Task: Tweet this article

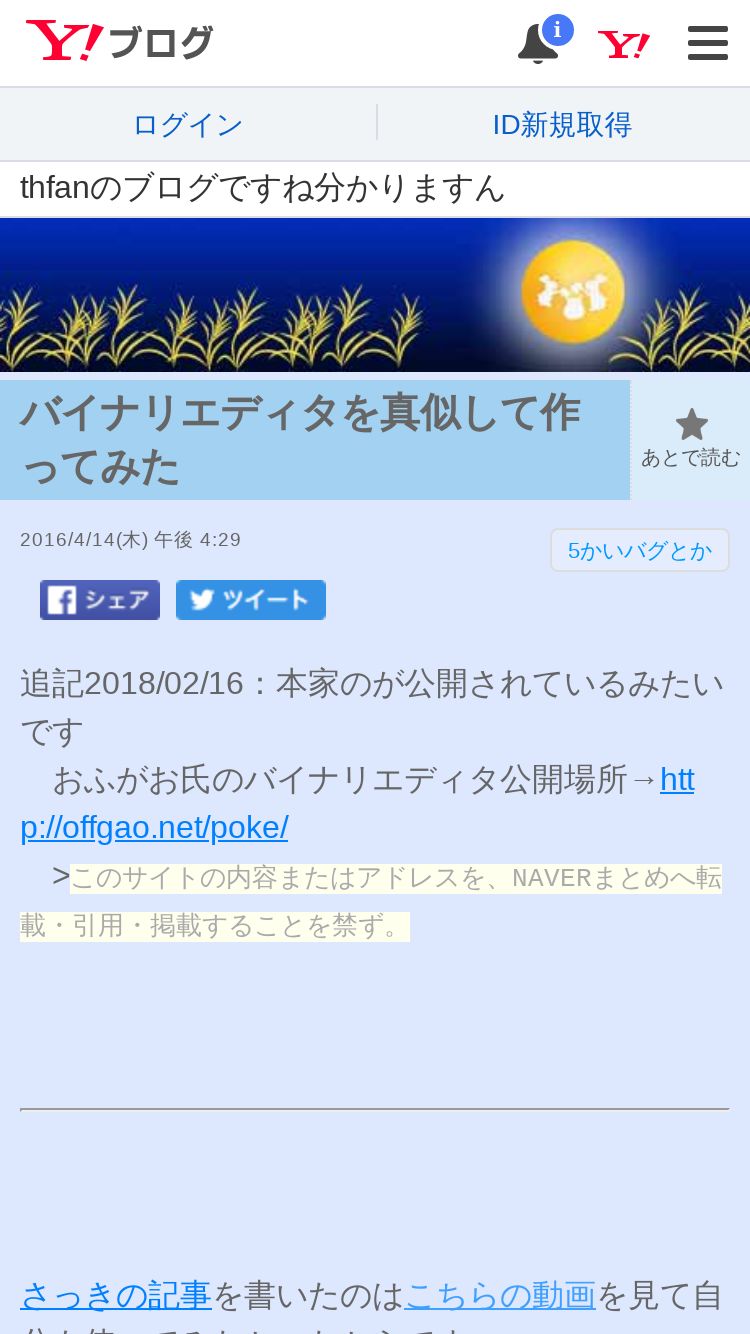Action: click(x=251, y=600)
